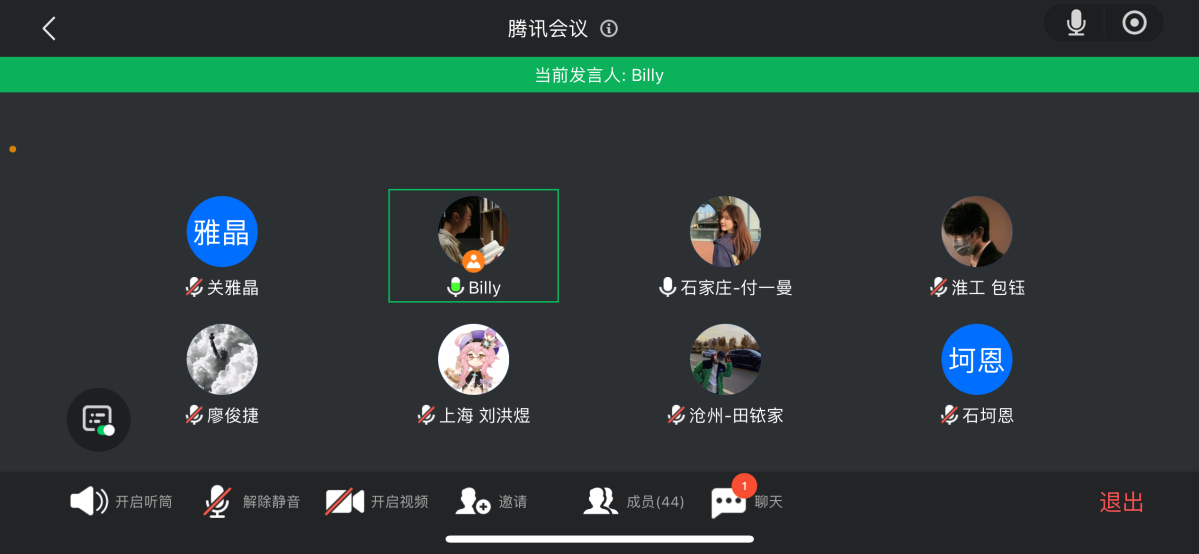The width and height of the screenshot is (1199, 554).
Task: Toggle the floating subtitles button
Action: click(98, 419)
